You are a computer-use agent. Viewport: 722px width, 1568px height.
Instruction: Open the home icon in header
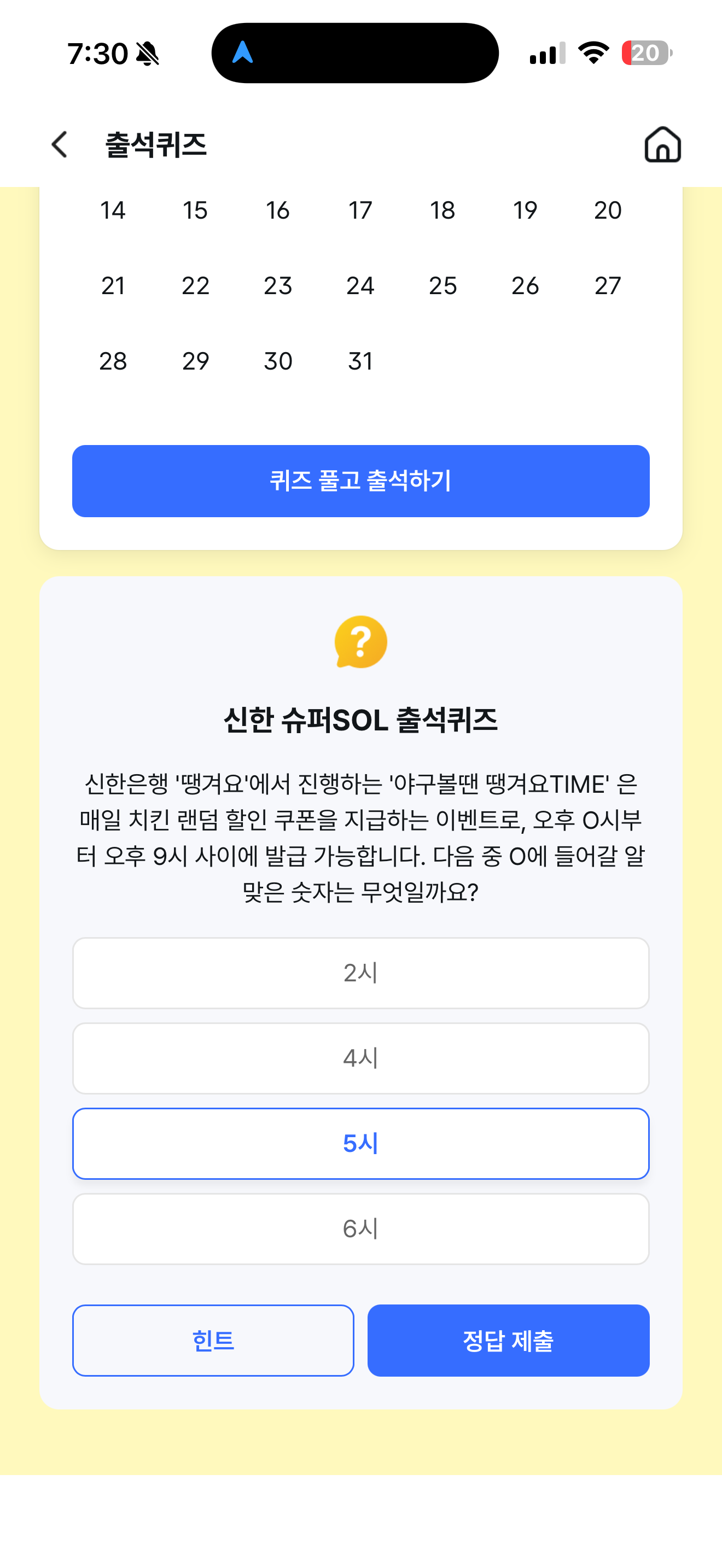tap(662, 144)
